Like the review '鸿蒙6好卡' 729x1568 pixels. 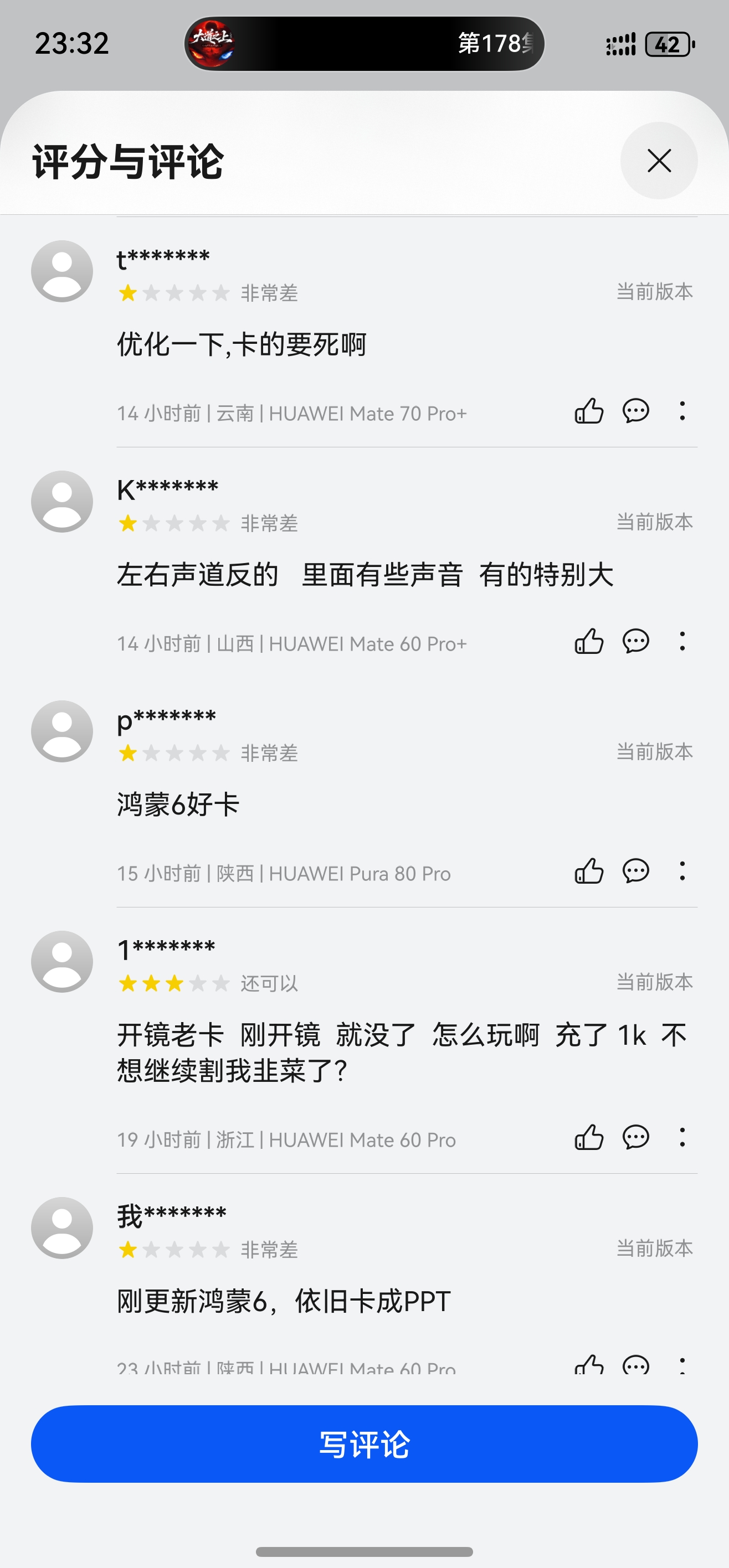(x=588, y=871)
